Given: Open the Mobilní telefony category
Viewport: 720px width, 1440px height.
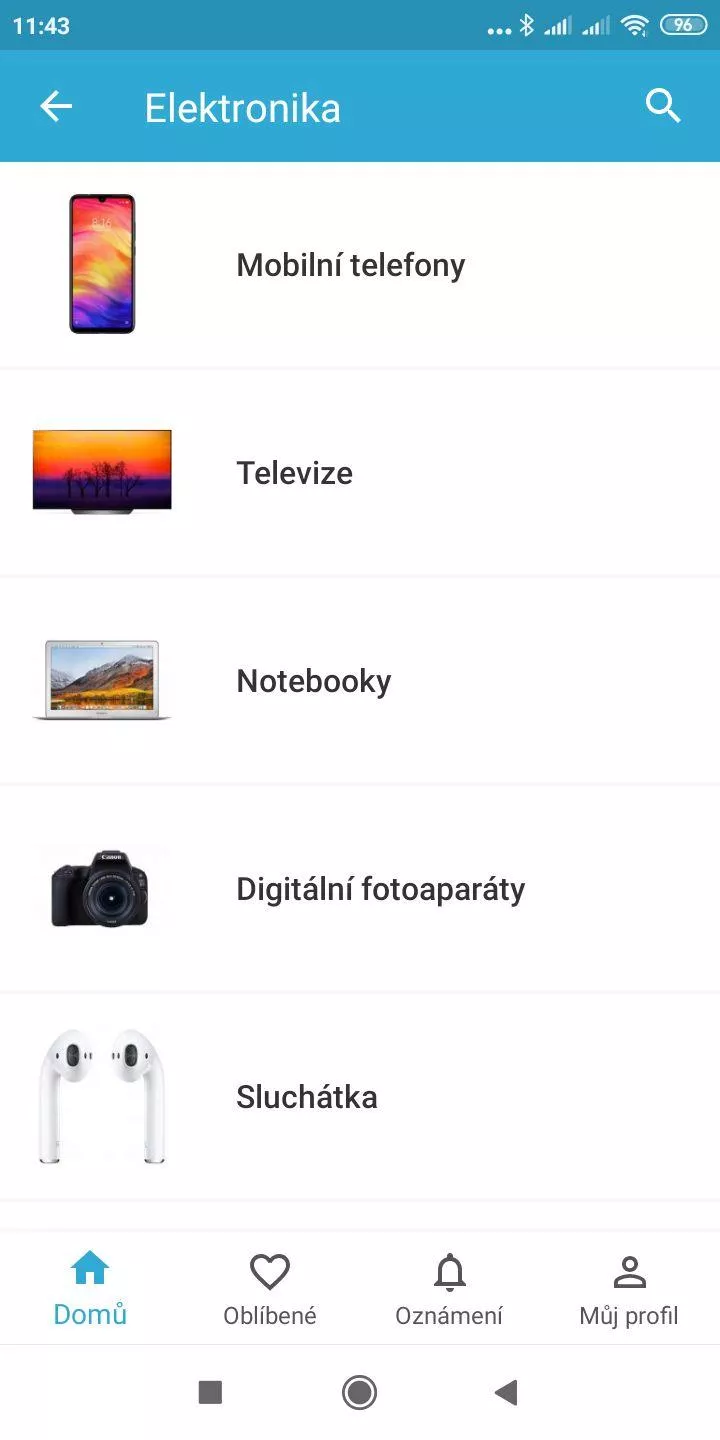Looking at the screenshot, I should (x=360, y=265).
